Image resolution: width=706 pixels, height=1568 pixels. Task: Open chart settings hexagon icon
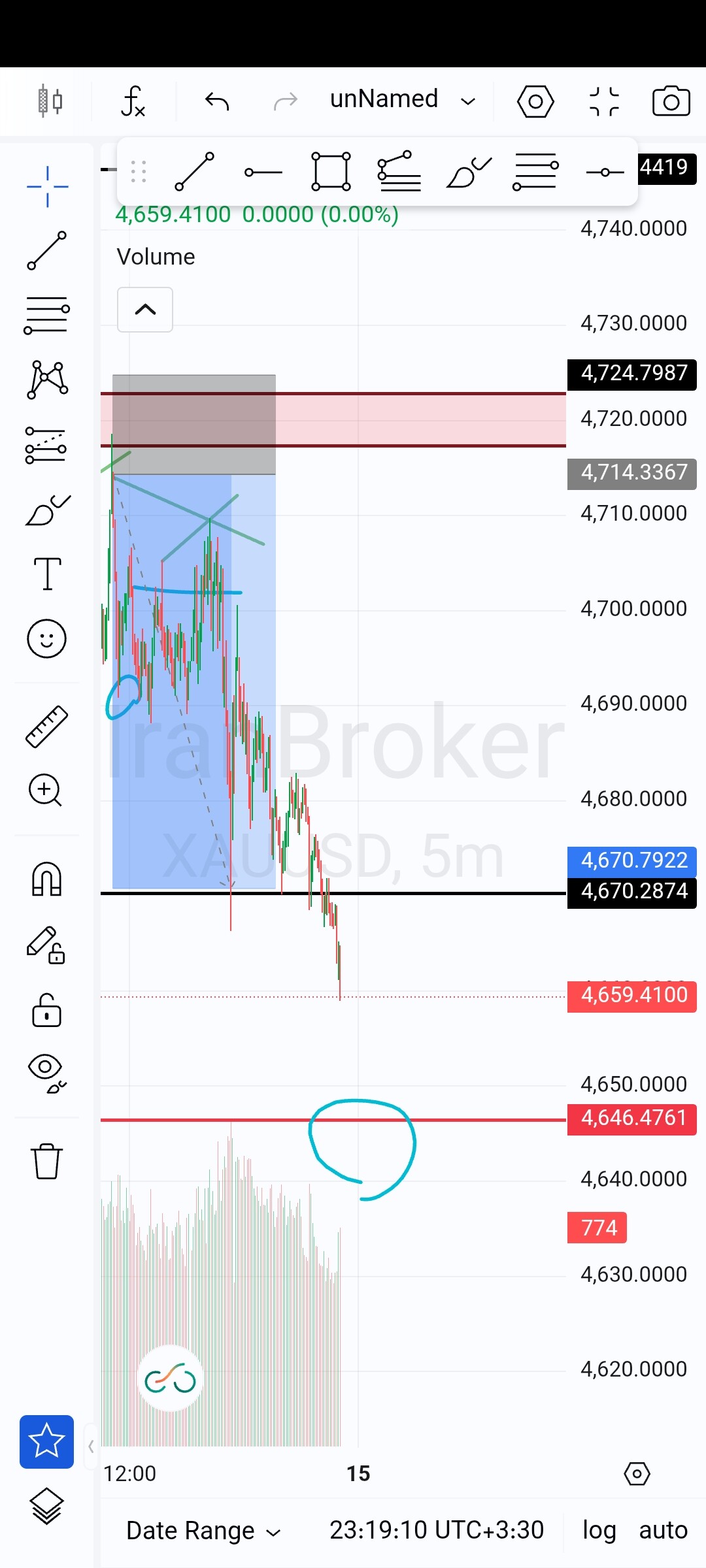click(x=535, y=101)
